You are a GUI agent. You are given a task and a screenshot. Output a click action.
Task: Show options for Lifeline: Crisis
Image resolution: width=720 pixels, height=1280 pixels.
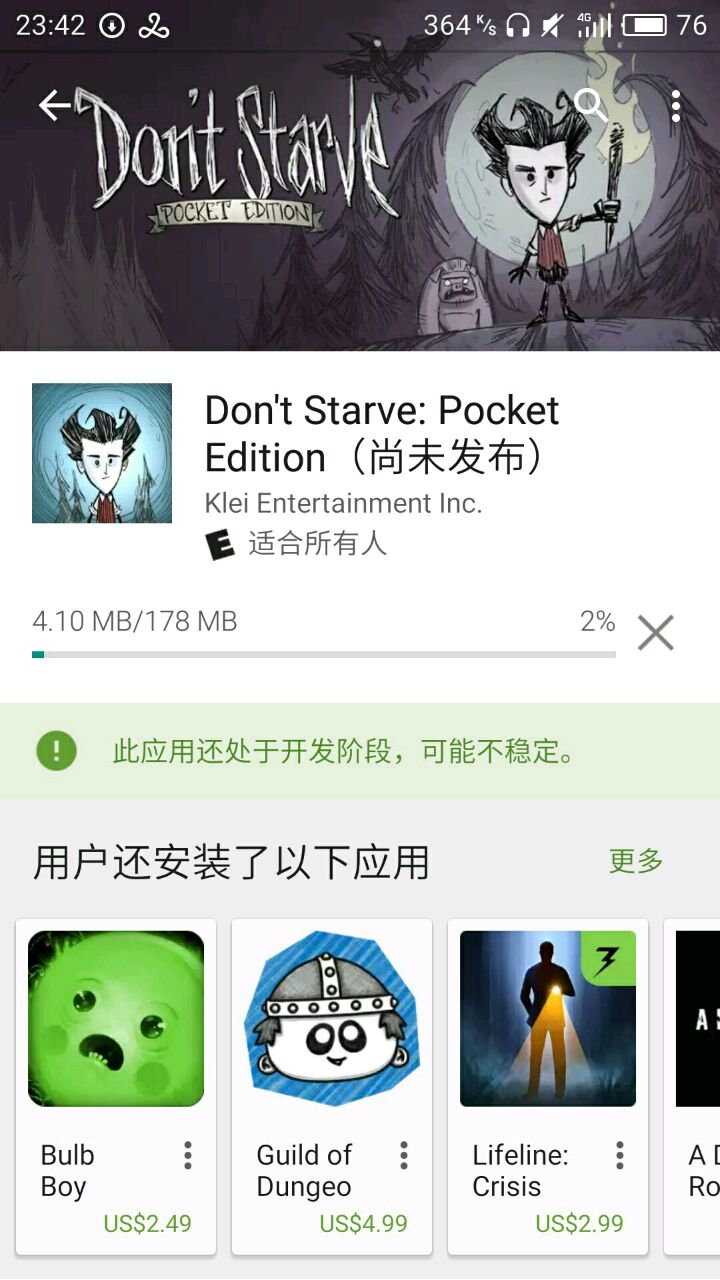click(x=619, y=1156)
